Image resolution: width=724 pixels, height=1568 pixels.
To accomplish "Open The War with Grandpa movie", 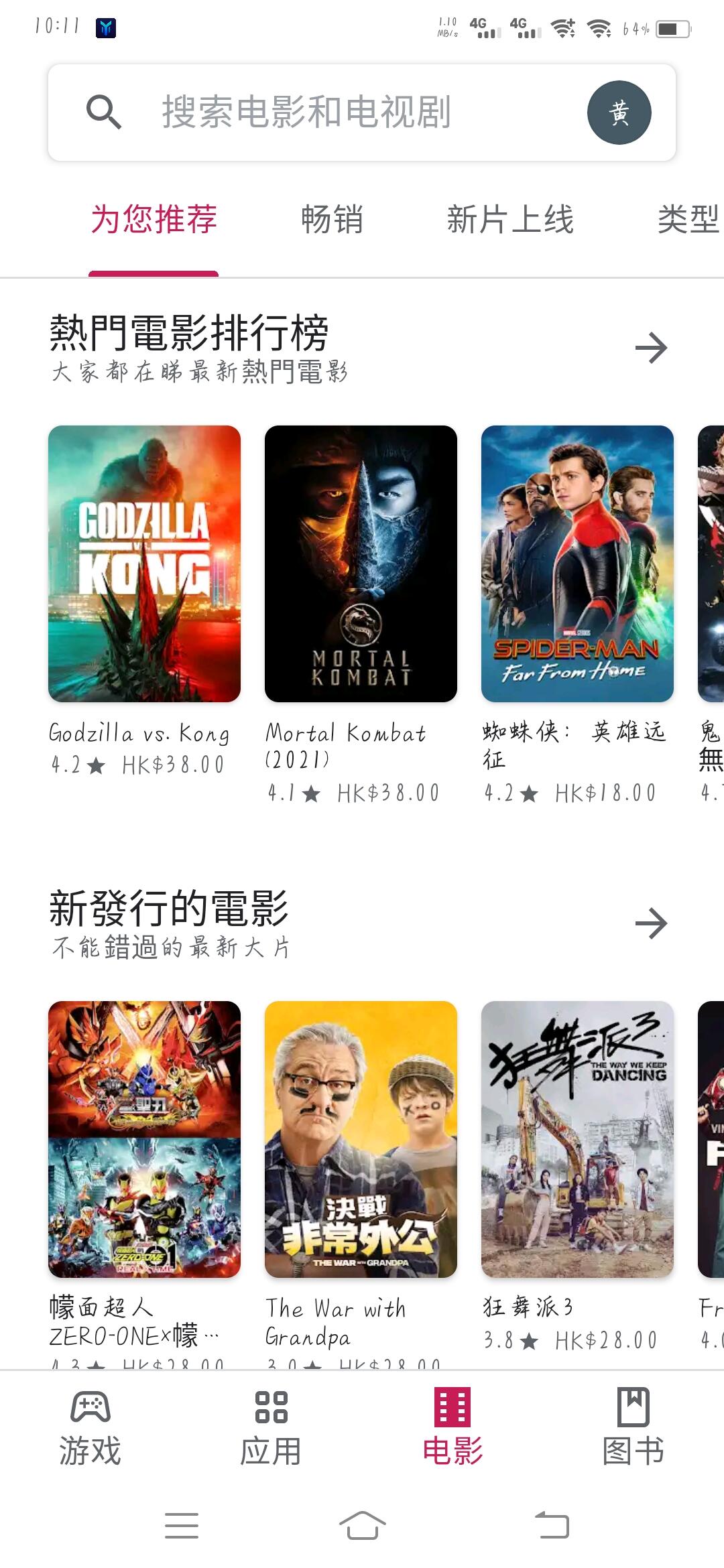I will coord(361,1139).
